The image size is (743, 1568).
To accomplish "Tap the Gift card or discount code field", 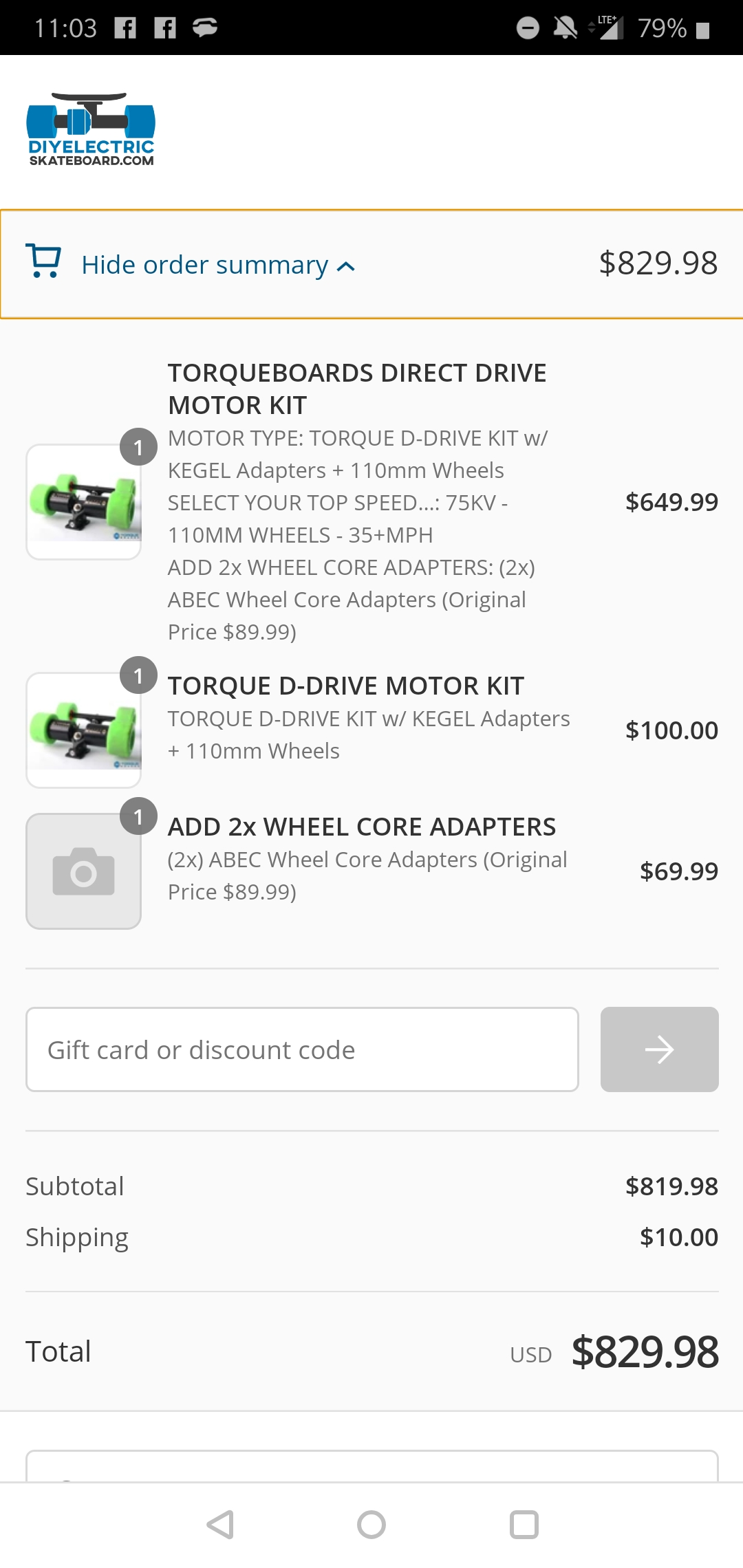I will 302,1049.
